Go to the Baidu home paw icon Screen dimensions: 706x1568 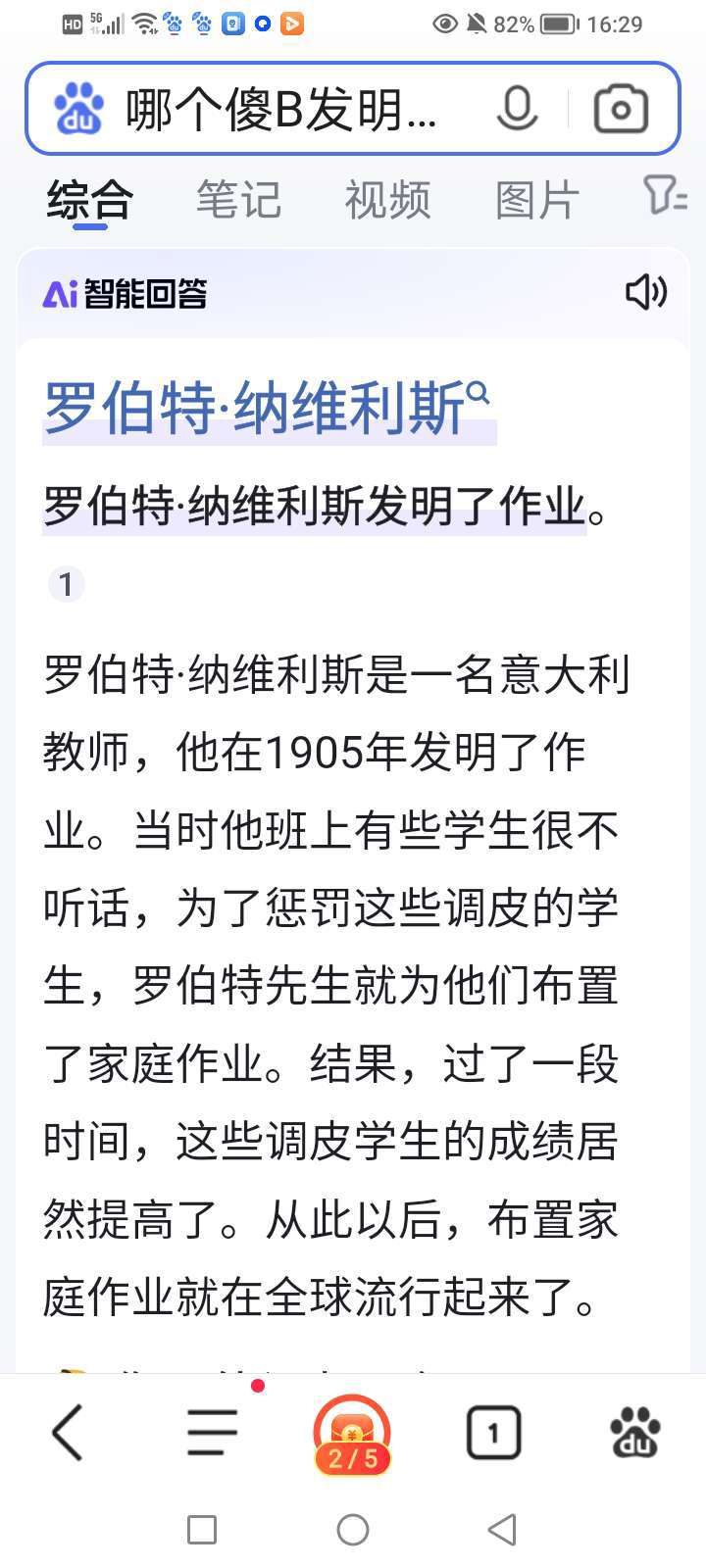pos(635,1433)
